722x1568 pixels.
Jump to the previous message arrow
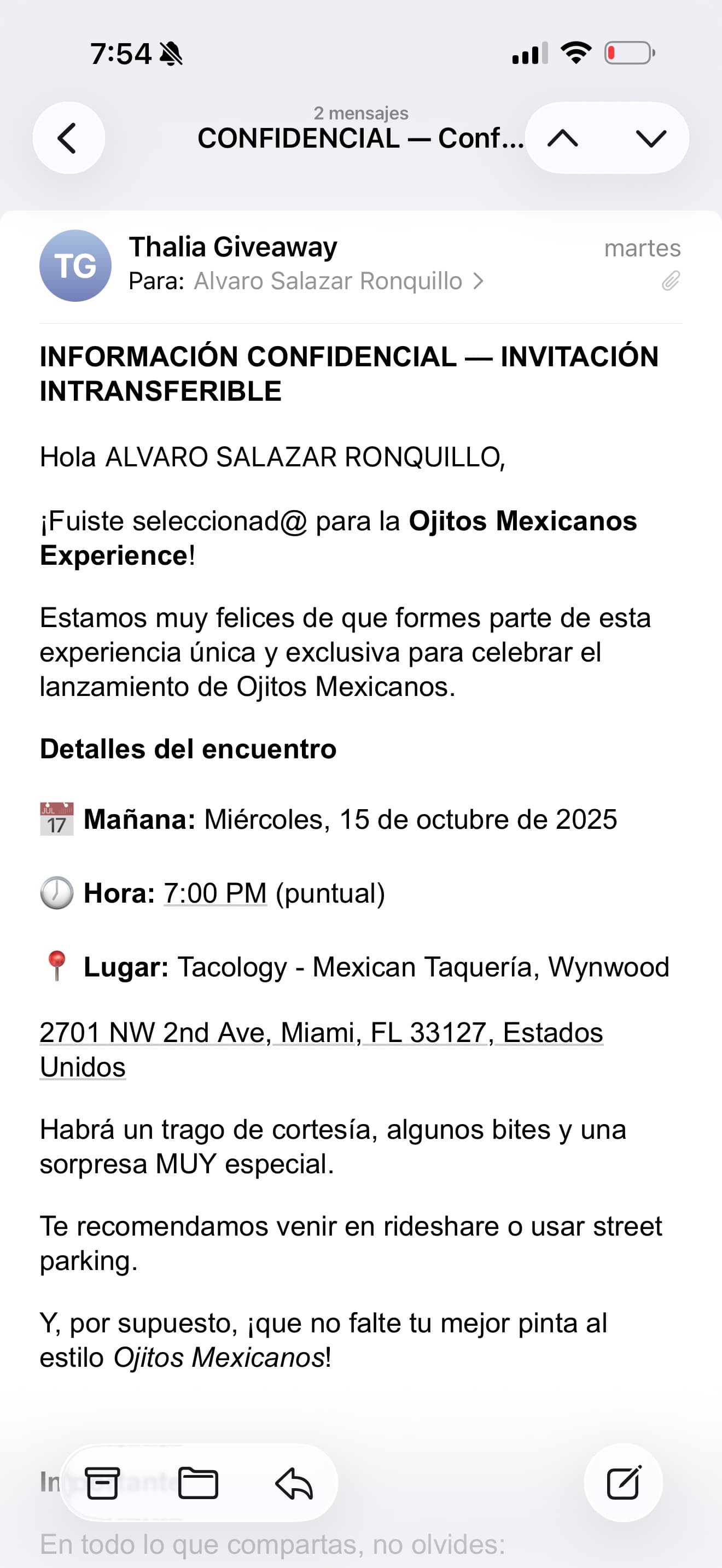(x=562, y=139)
